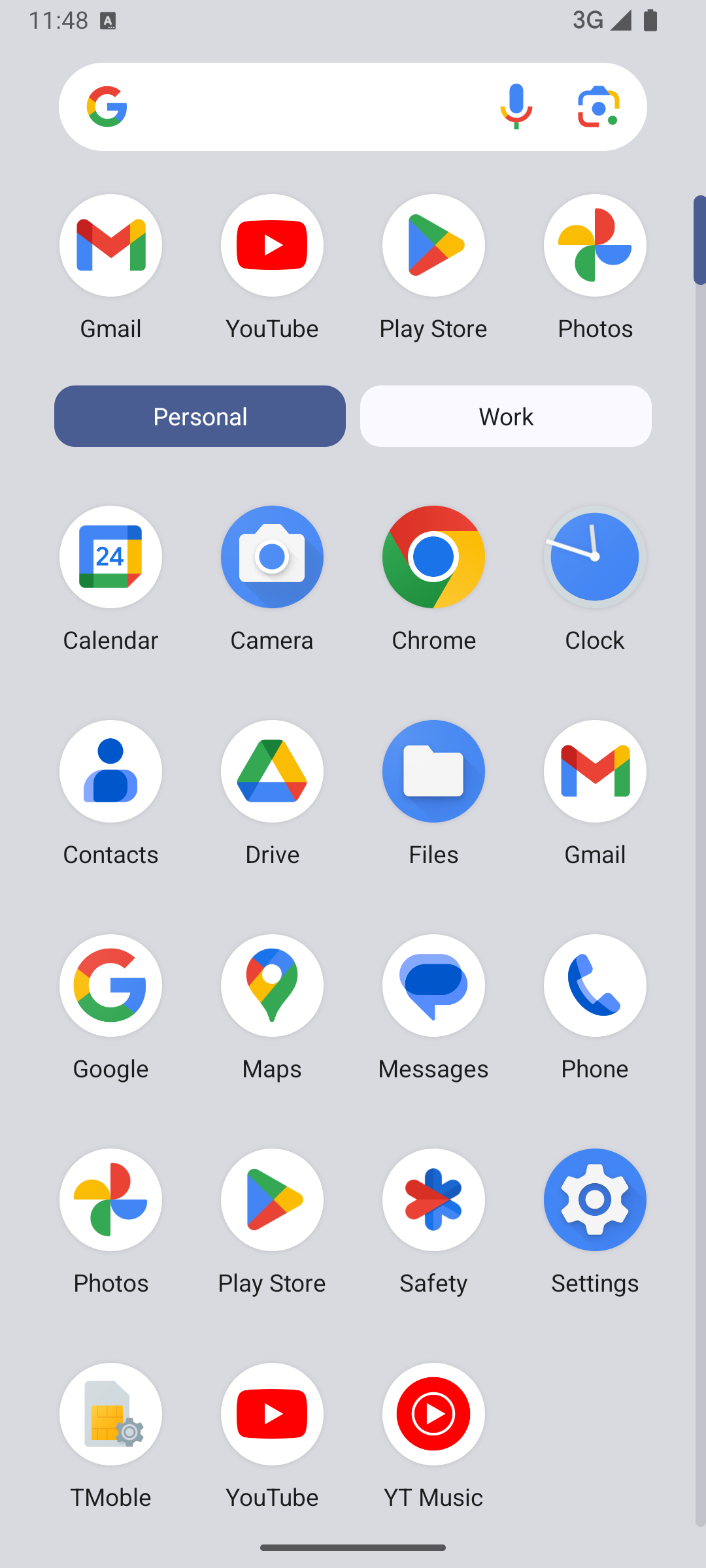Open the Files app
Image resolution: width=706 pixels, height=1568 pixels.
pos(433,792)
